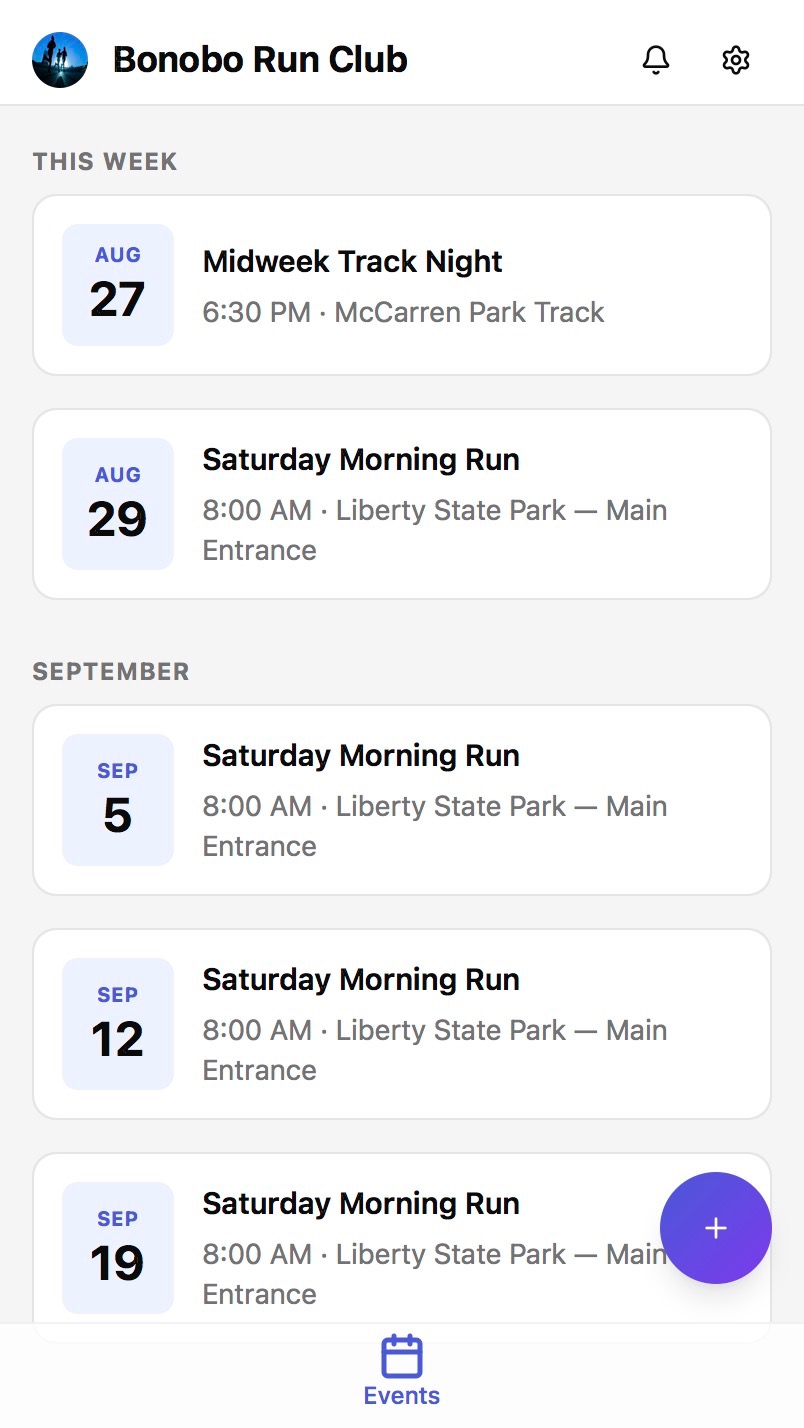Image resolution: width=804 pixels, height=1428 pixels.
Task: Open the Sep 12 Saturday Morning Run
Action: tap(402, 1024)
